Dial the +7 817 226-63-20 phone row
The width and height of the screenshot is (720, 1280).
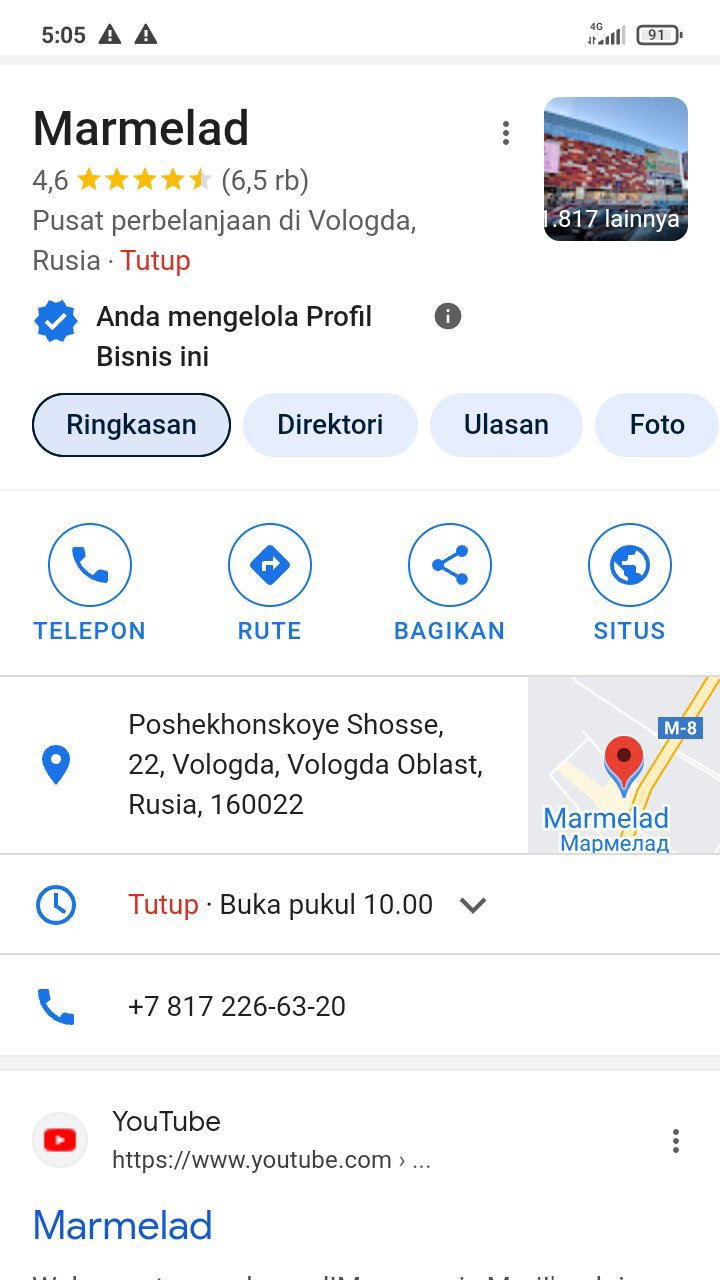(237, 1006)
